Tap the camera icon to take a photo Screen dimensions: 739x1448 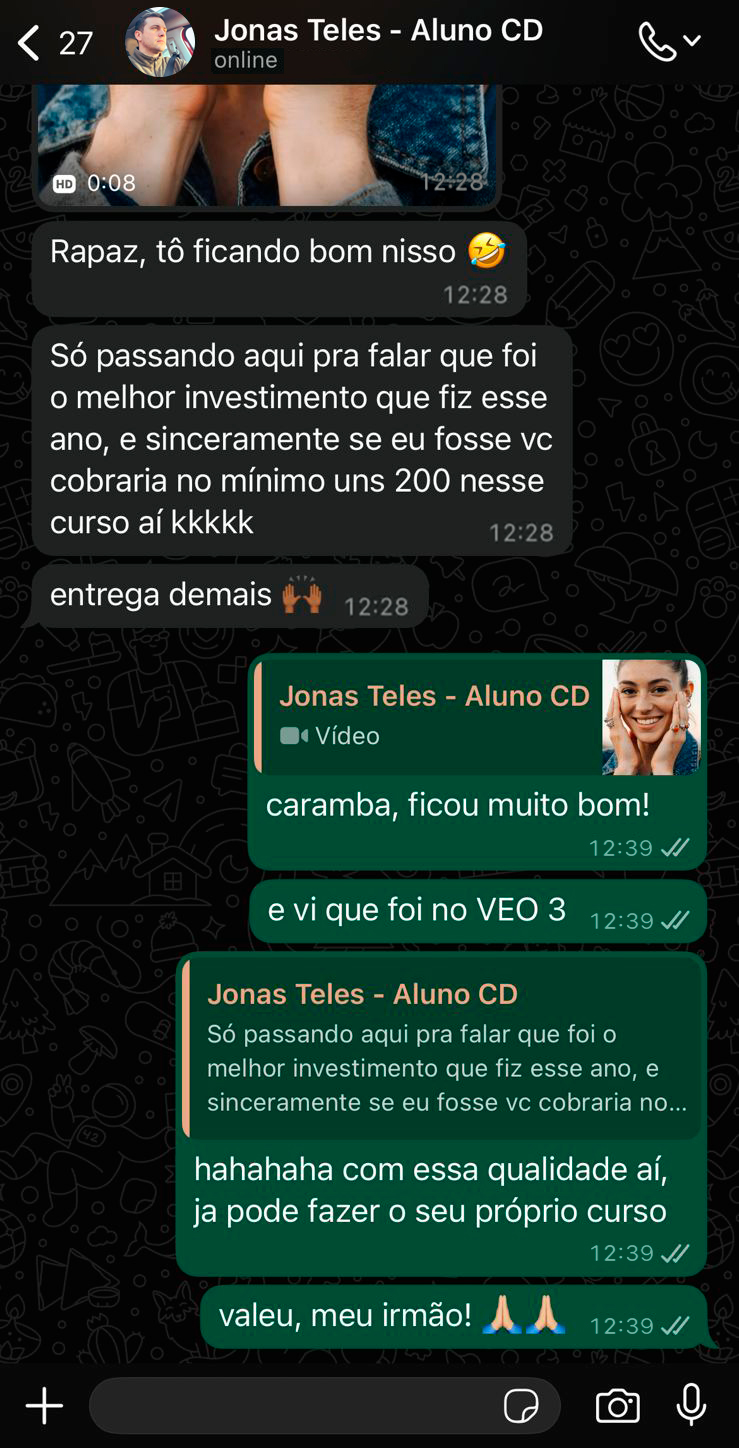tap(618, 1404)
